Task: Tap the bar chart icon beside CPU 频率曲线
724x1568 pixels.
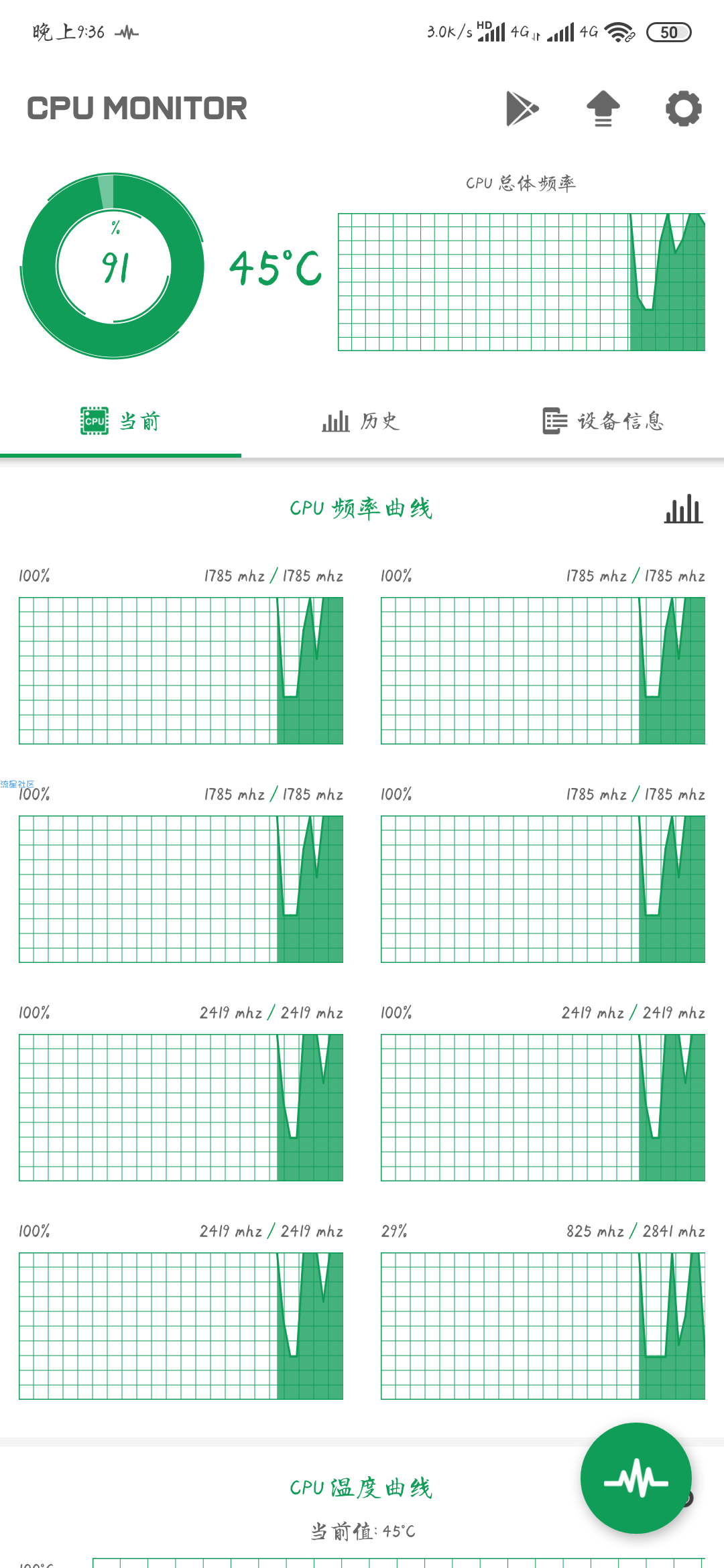Action: (683, 509)
